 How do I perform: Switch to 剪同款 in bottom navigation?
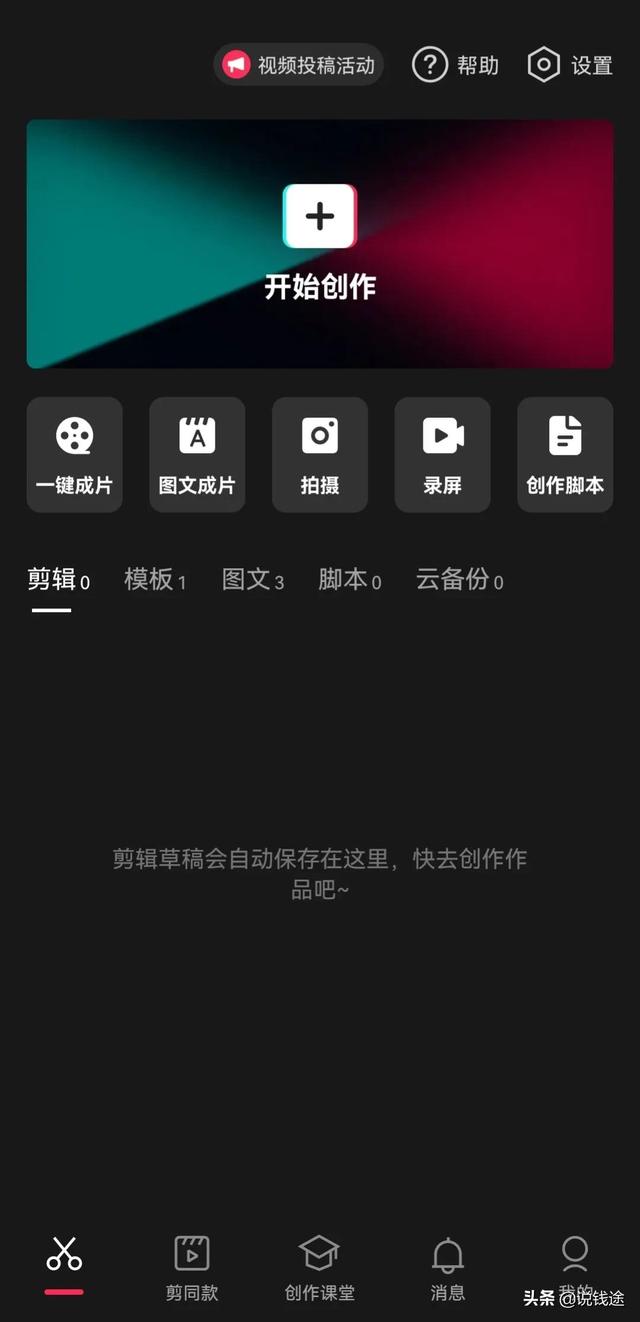point(192,1268)
